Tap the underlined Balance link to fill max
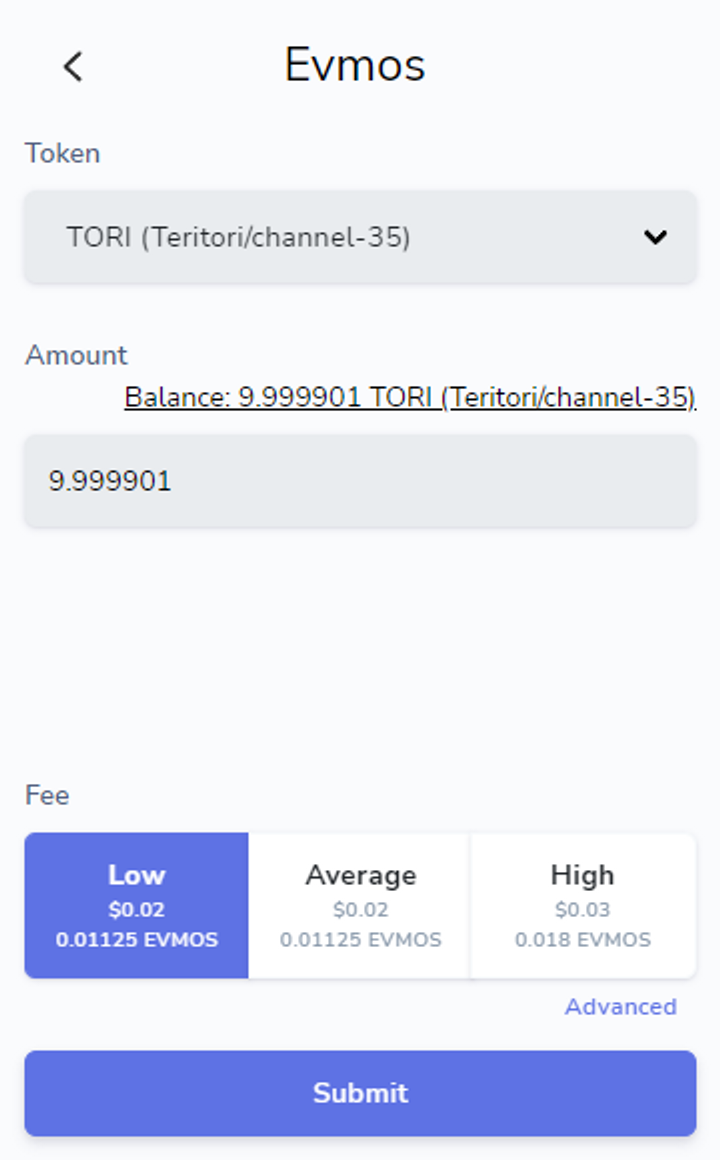 tap(410, 397)
